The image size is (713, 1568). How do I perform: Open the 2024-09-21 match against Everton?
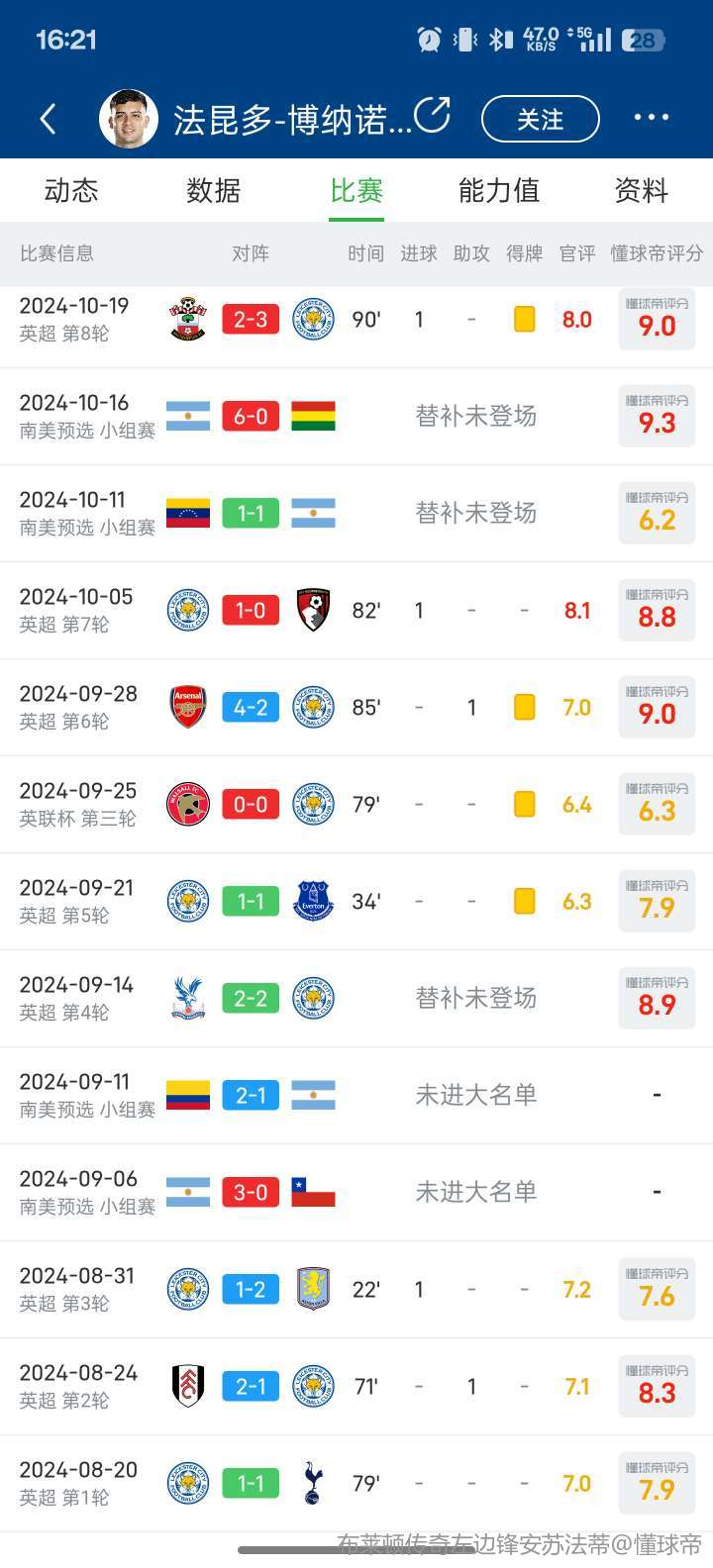[356, 901]
